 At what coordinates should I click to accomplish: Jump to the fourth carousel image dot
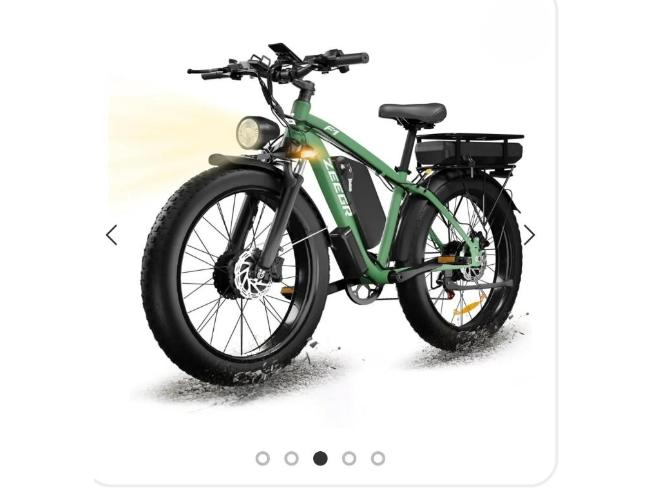tap(349, 458)
